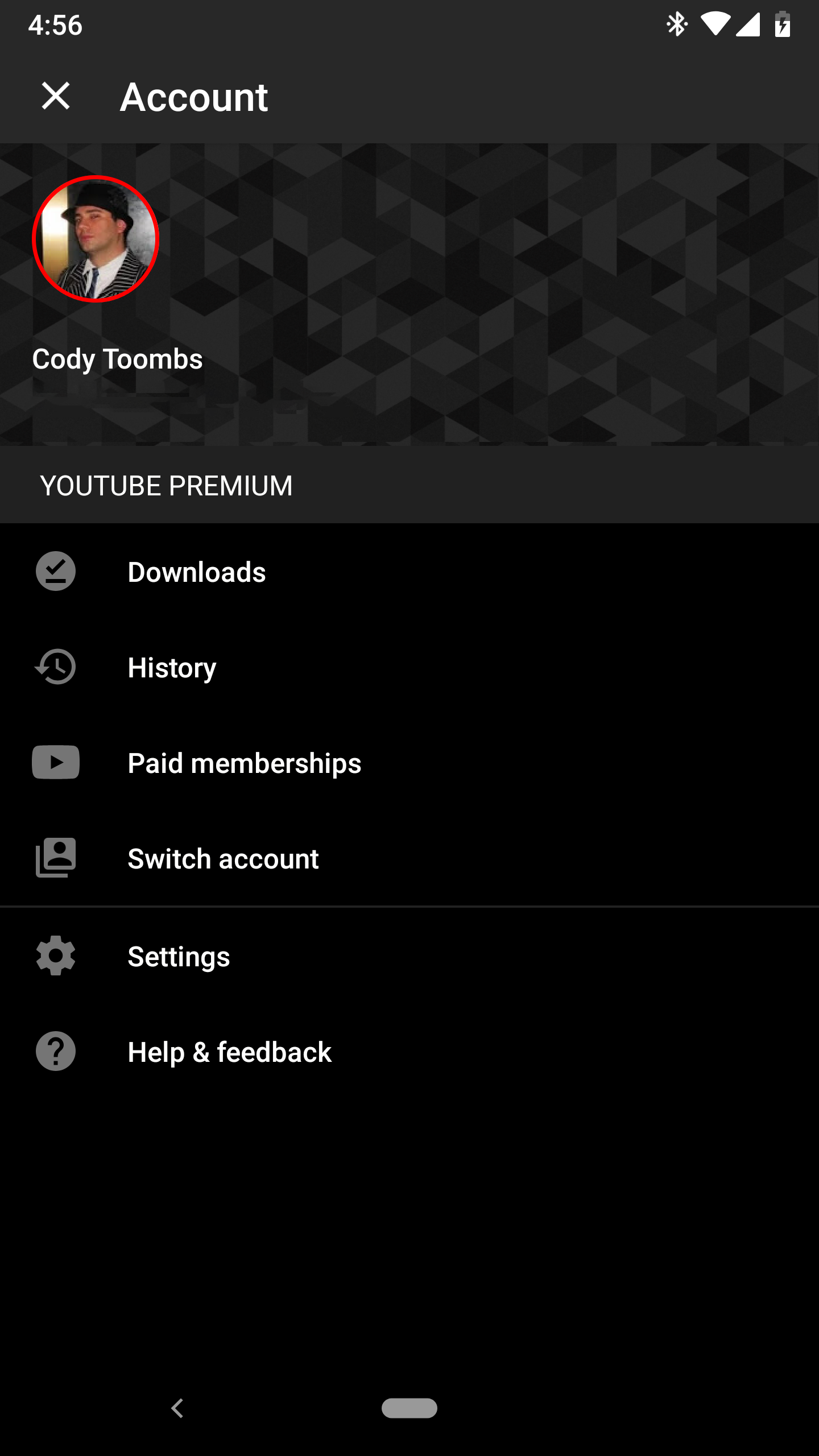This screenshot has width=819, height=1456.
Task: Open Cody Toombs profile picture
Action: point(94,239)
